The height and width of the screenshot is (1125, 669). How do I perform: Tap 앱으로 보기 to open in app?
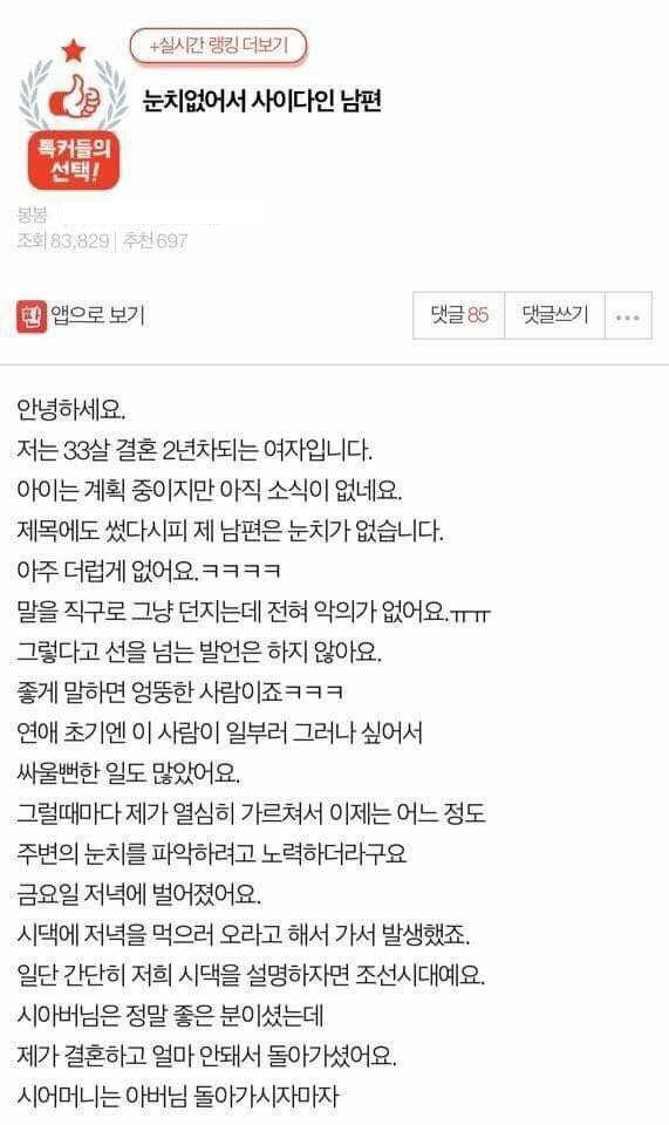[82, 316]
